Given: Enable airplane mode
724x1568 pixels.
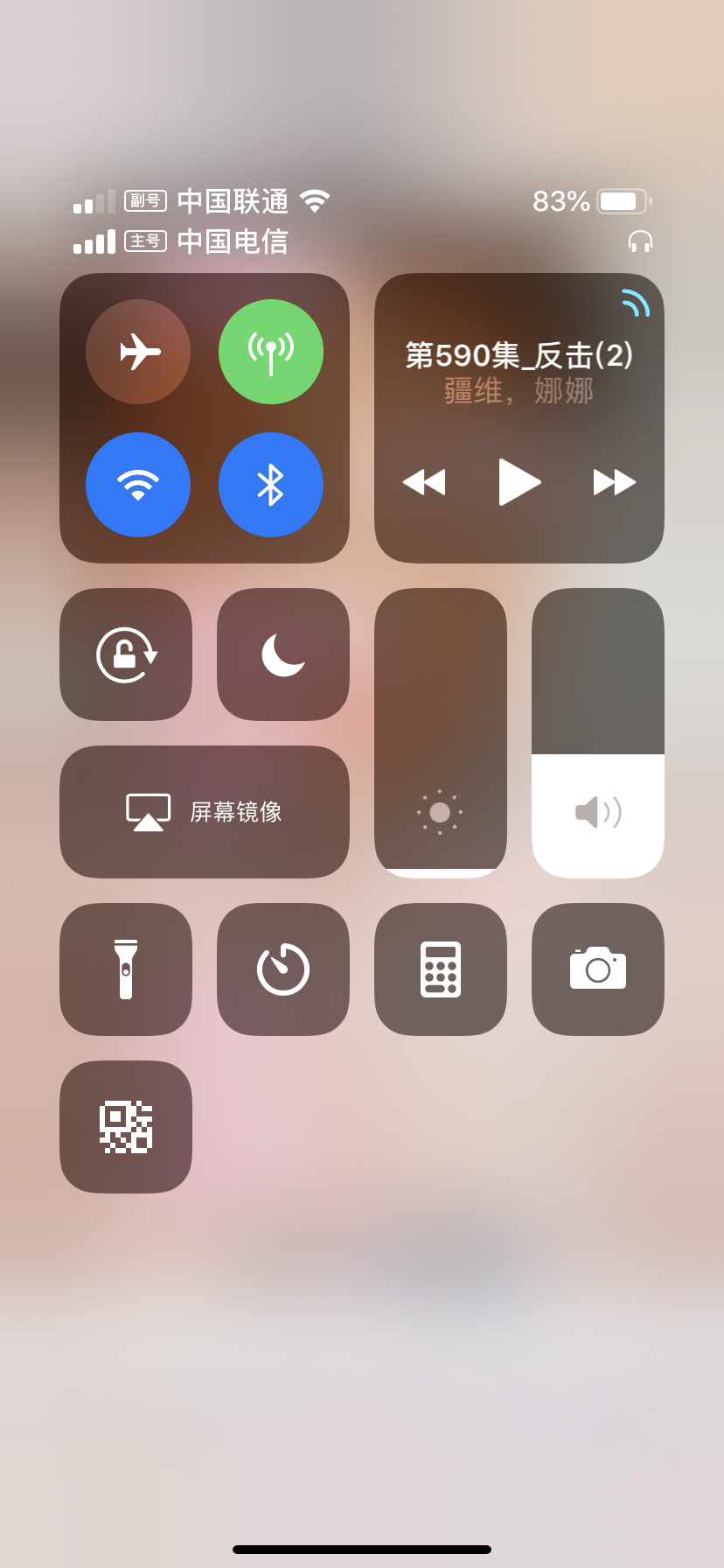Looking at the screenshot, I should [x=138, y=352].
